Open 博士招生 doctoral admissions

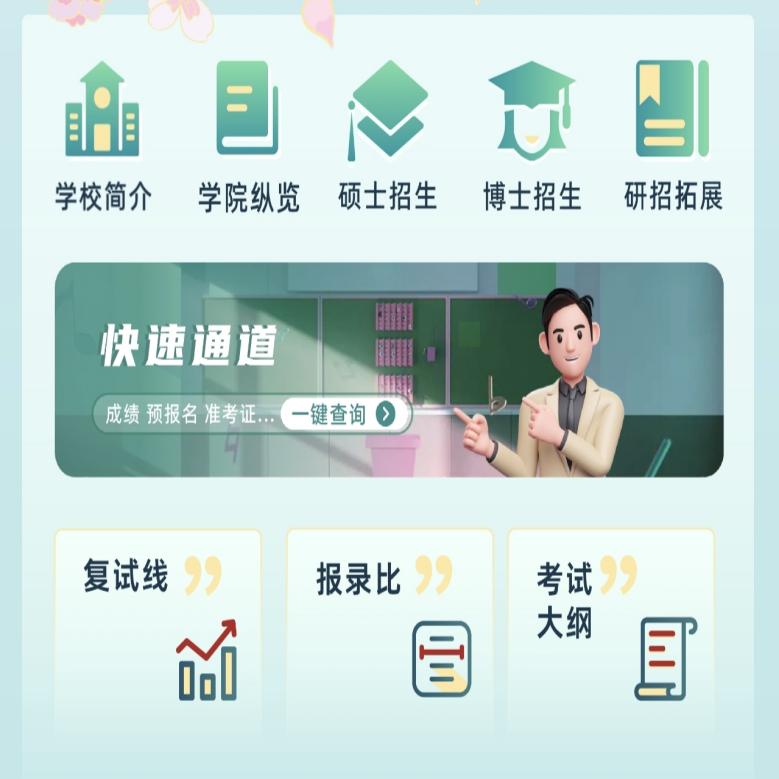point(531,135)
